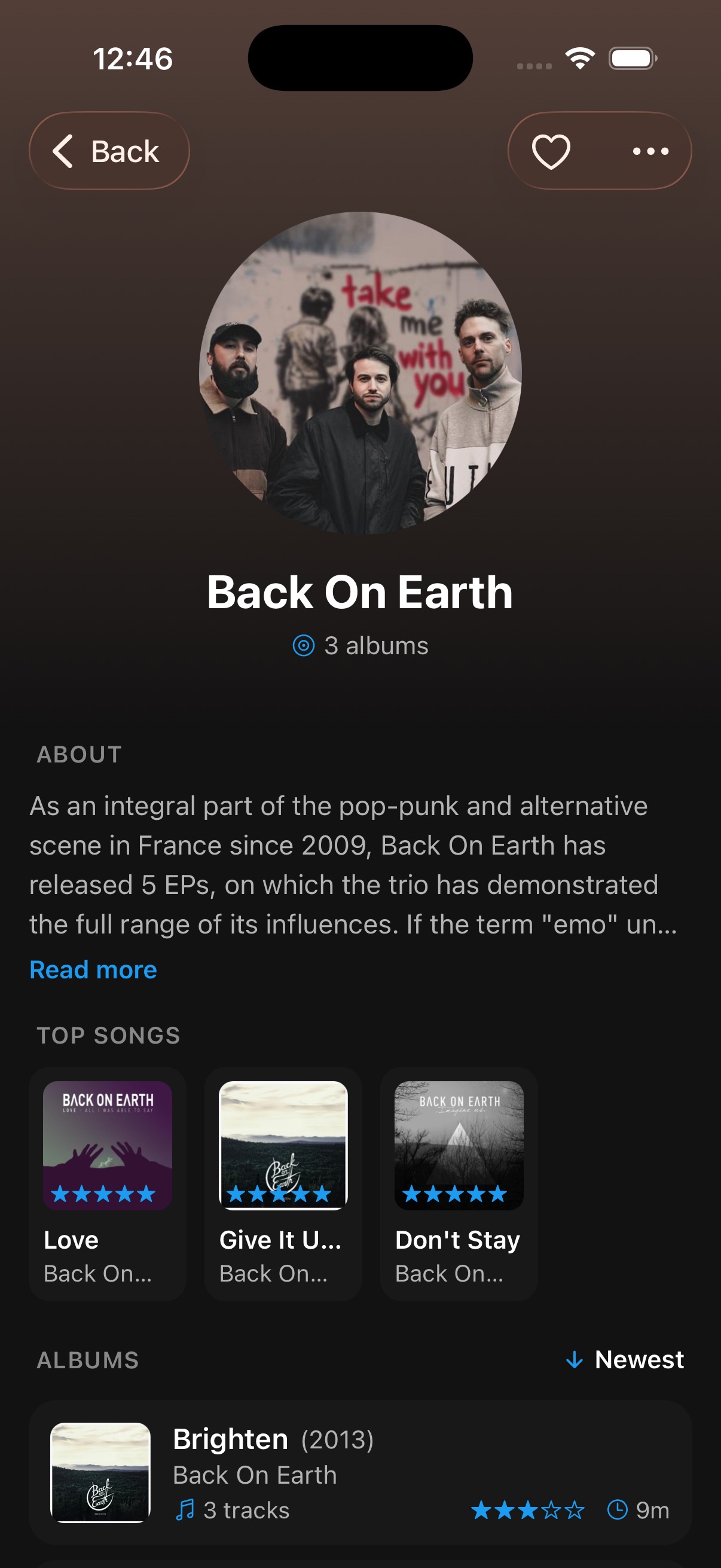Open the Give It Up song card

pyautogui.click(x=283, y=1182)
